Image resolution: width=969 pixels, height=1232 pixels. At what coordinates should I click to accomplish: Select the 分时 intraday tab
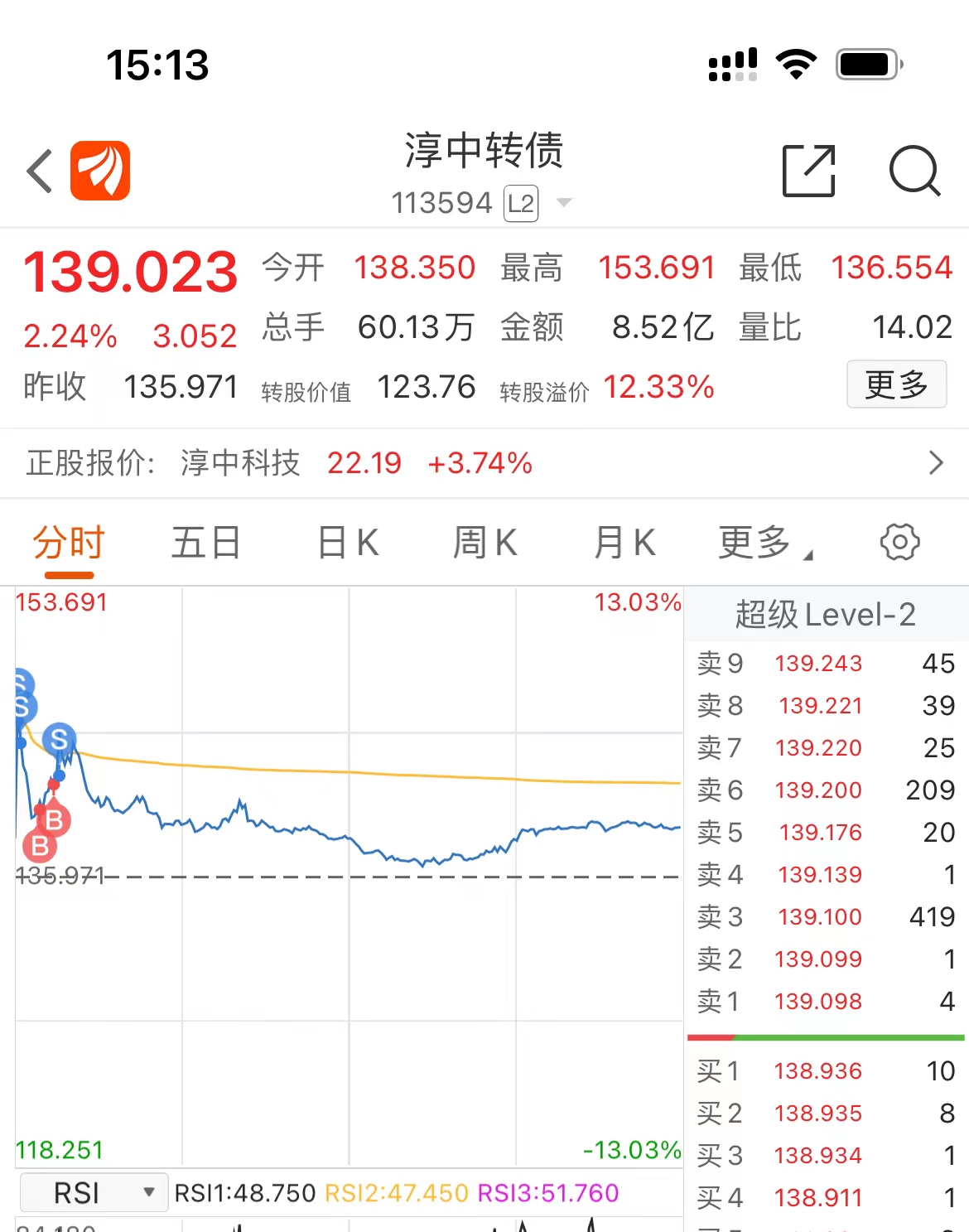coord(69,544)
